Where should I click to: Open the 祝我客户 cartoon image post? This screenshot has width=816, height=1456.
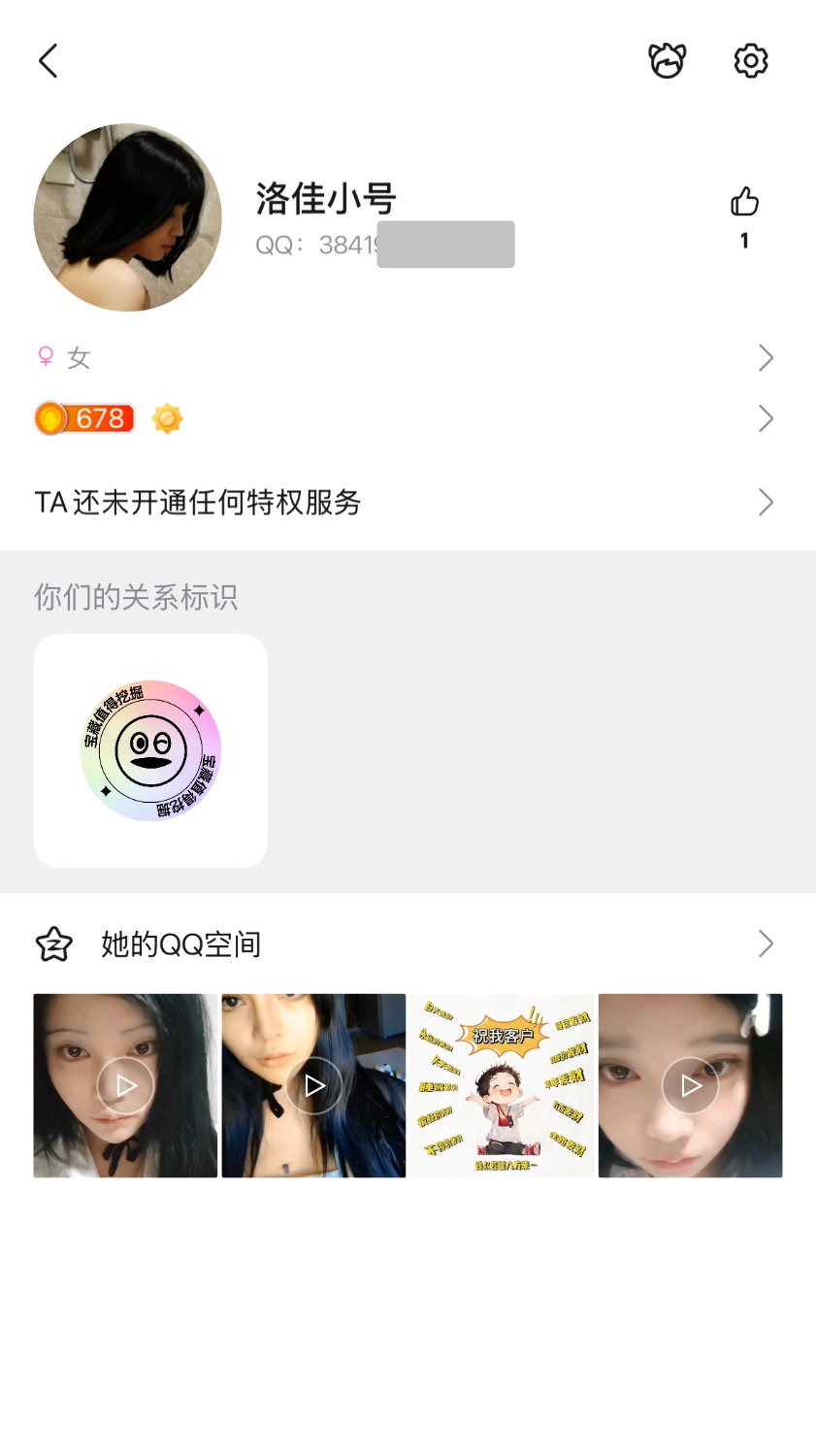point(502,1085)
